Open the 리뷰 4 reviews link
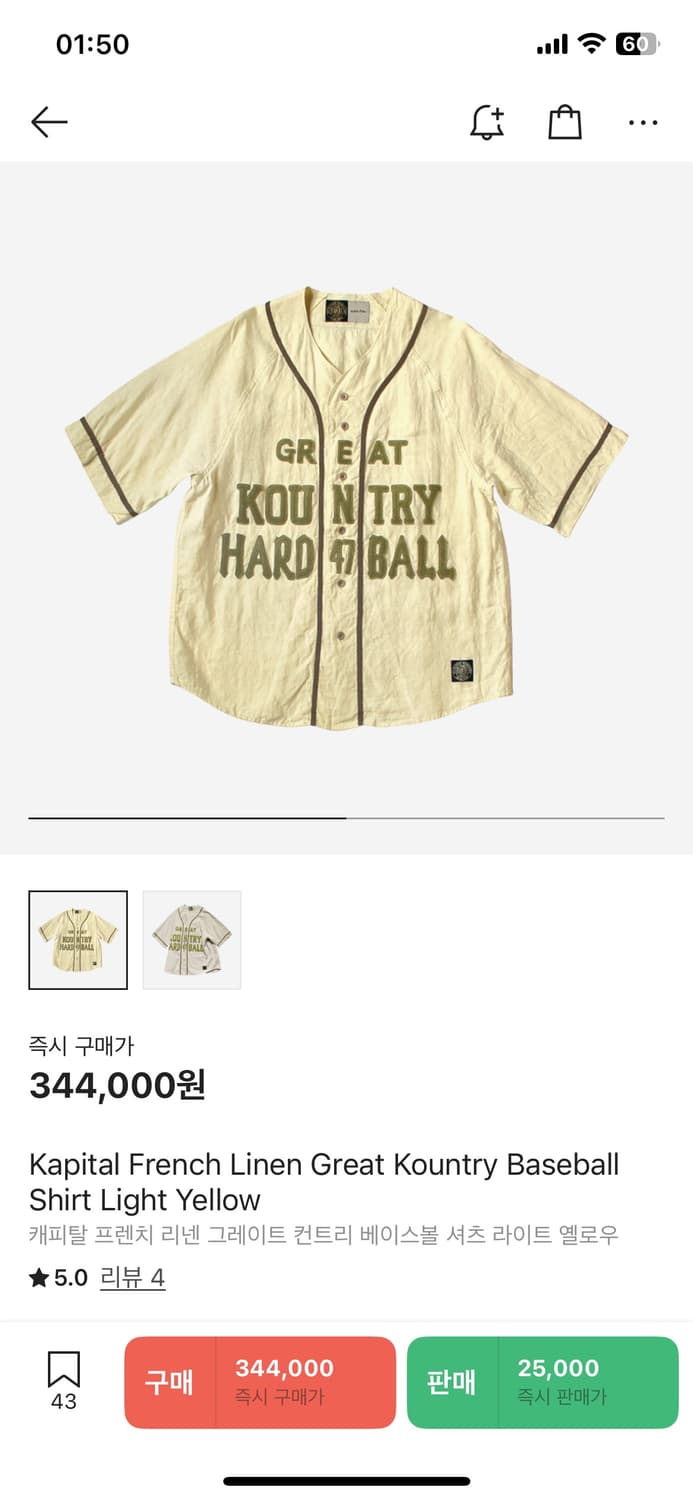This screenshot has width=693, height=1500. tap(132, 1278)
